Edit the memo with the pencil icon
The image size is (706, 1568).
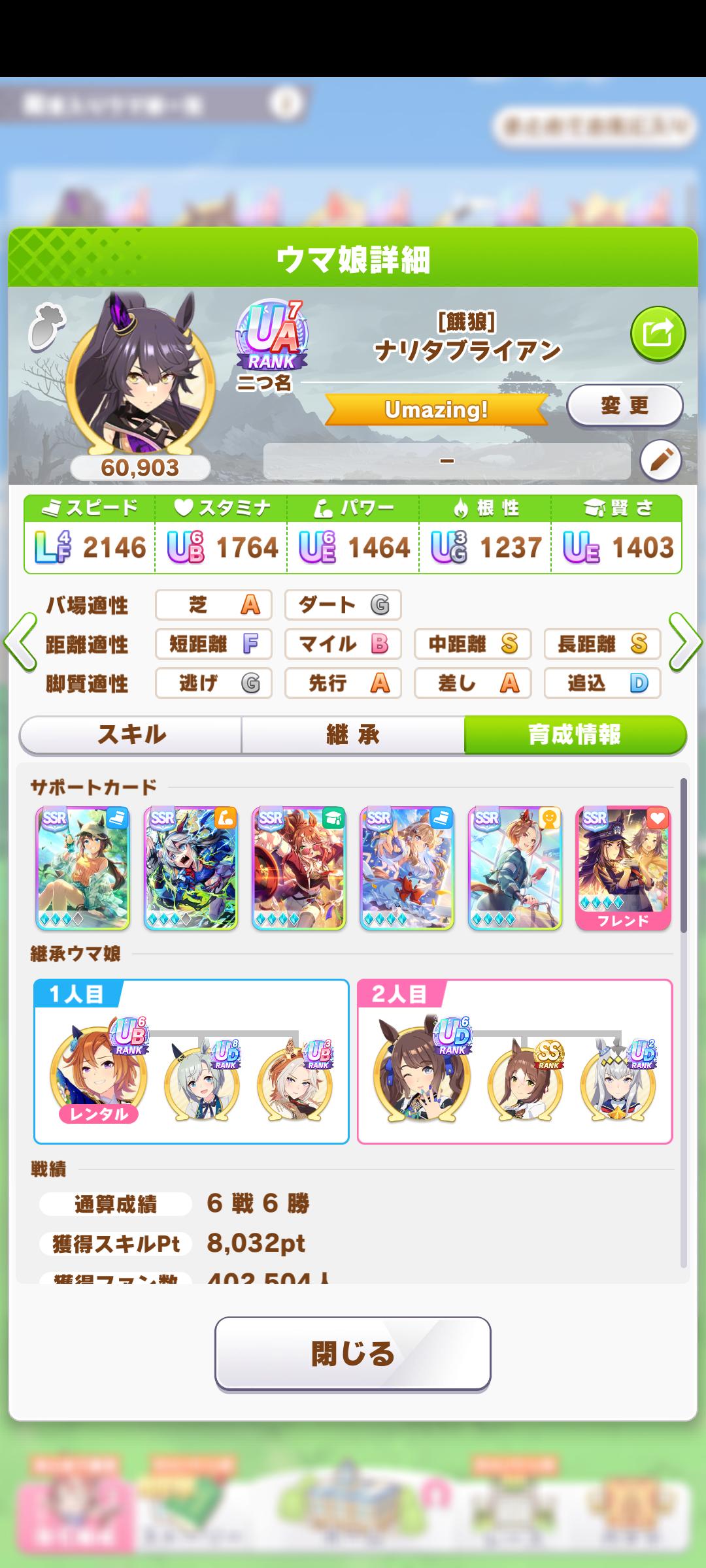coord(660,461)
